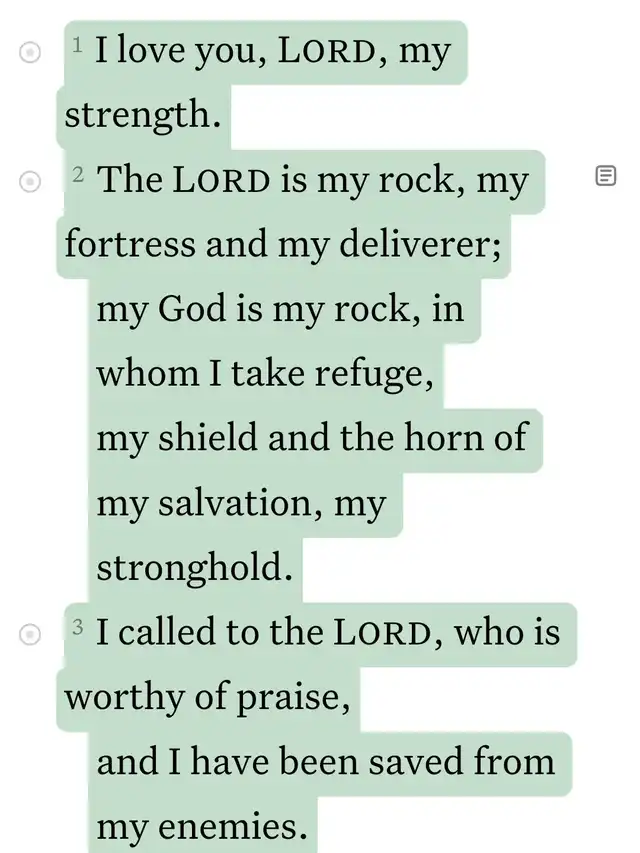Select the circle marker beside verse 2
The height and width of the screenshot is (853, 640).
point(30,181)
